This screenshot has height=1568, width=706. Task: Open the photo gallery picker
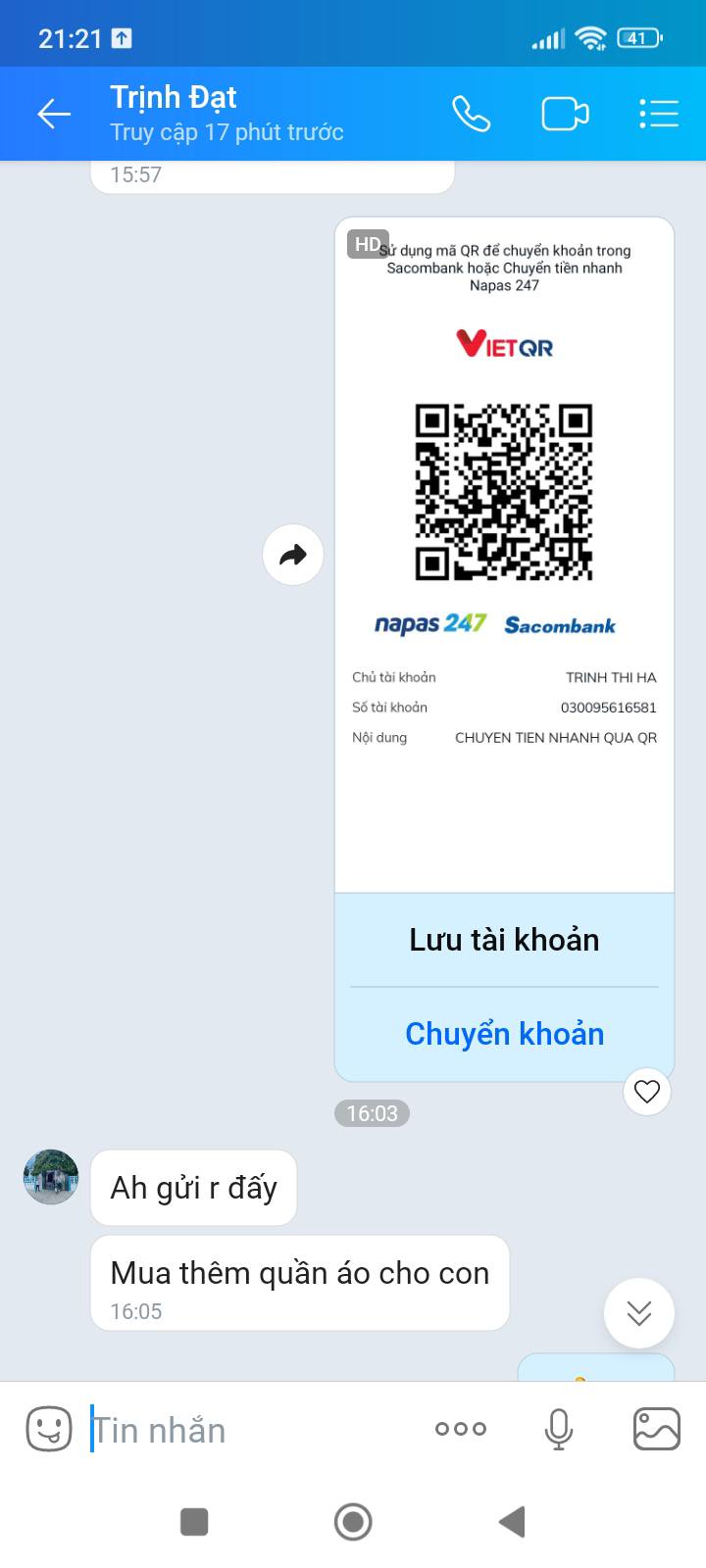tap(657, 1430)
